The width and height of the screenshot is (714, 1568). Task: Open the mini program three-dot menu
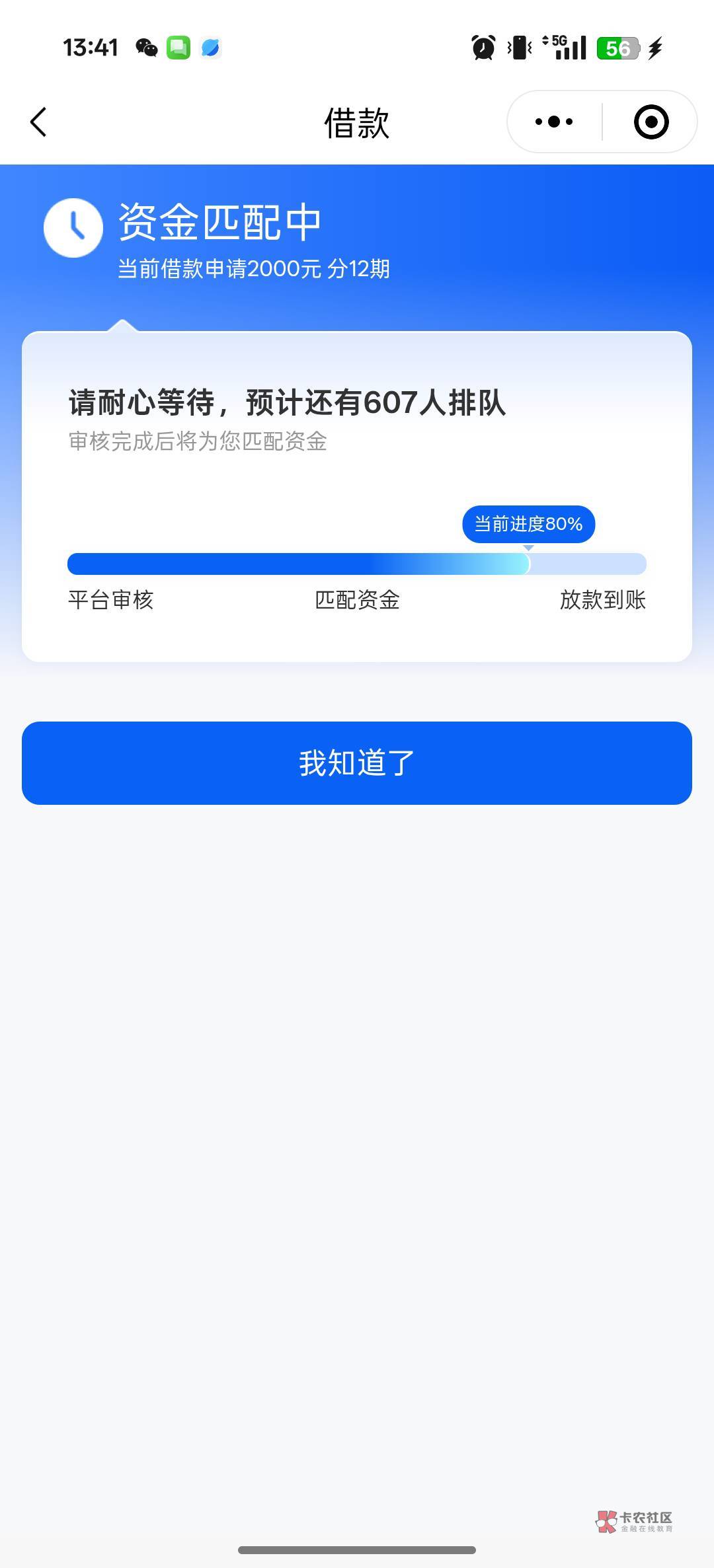[x=554, y=122]
